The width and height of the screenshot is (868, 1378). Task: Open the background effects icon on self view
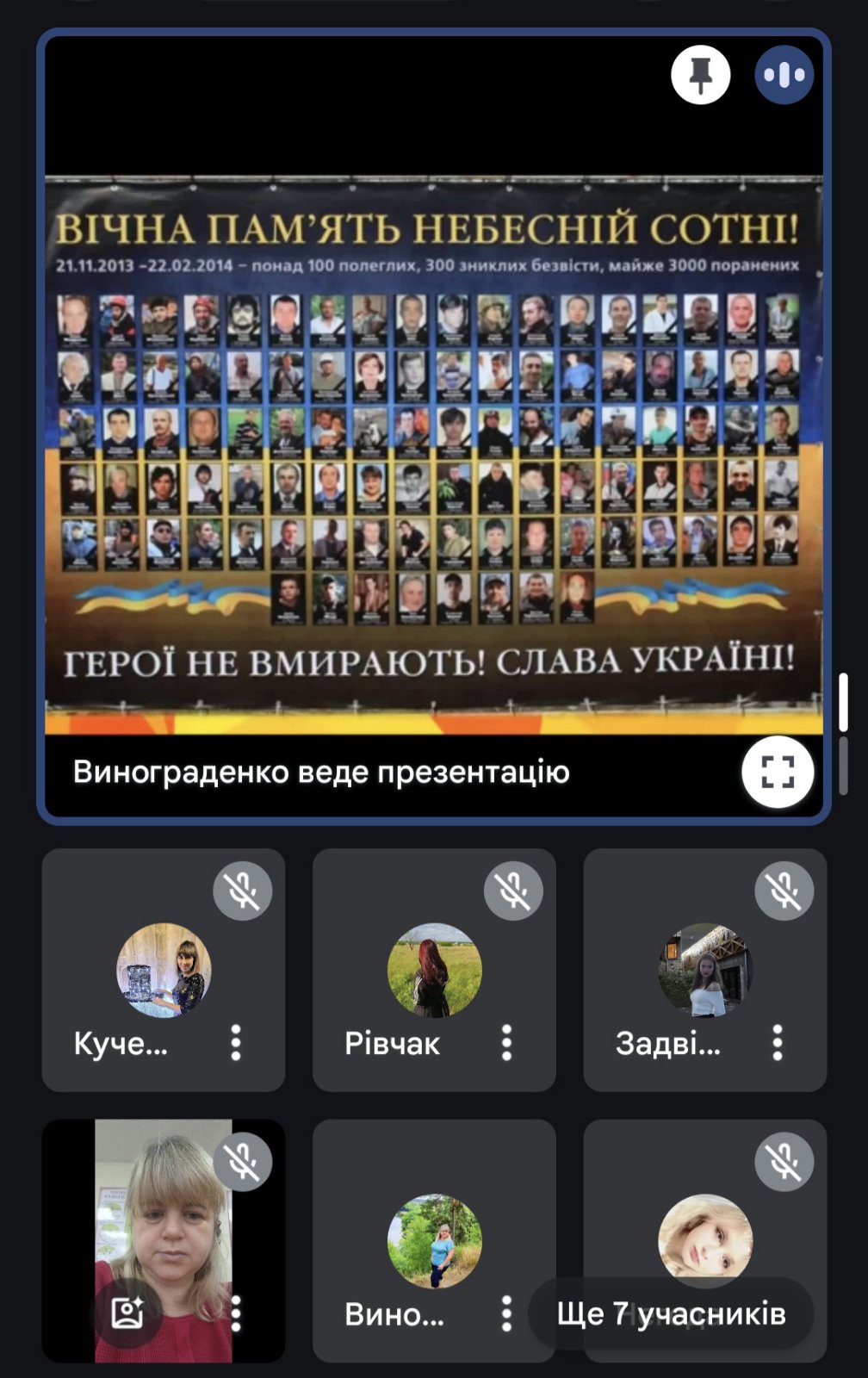pyautogui.click(x=127, y=1313)
